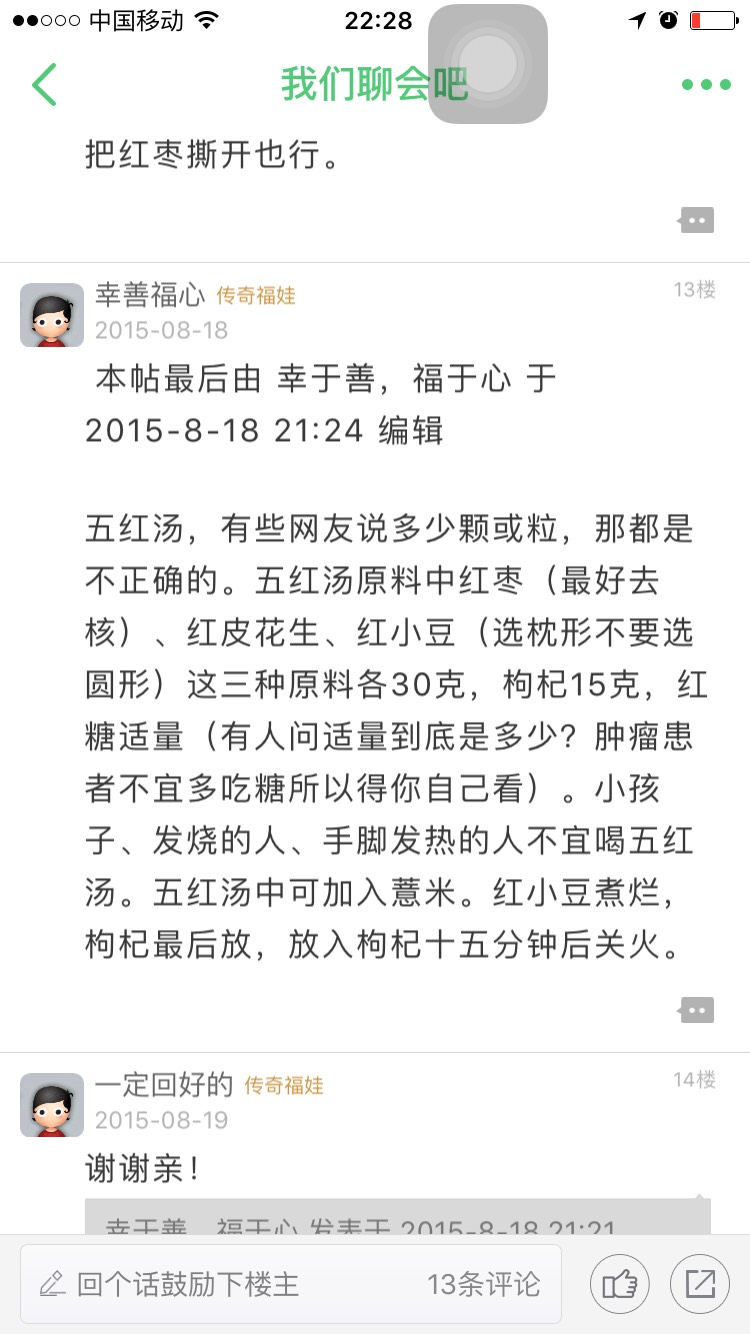The width and height of the screenshot is (750, 1334).
Task: Open 一定回好的's avatar on floor 14
Action: tap(52, 1105)
